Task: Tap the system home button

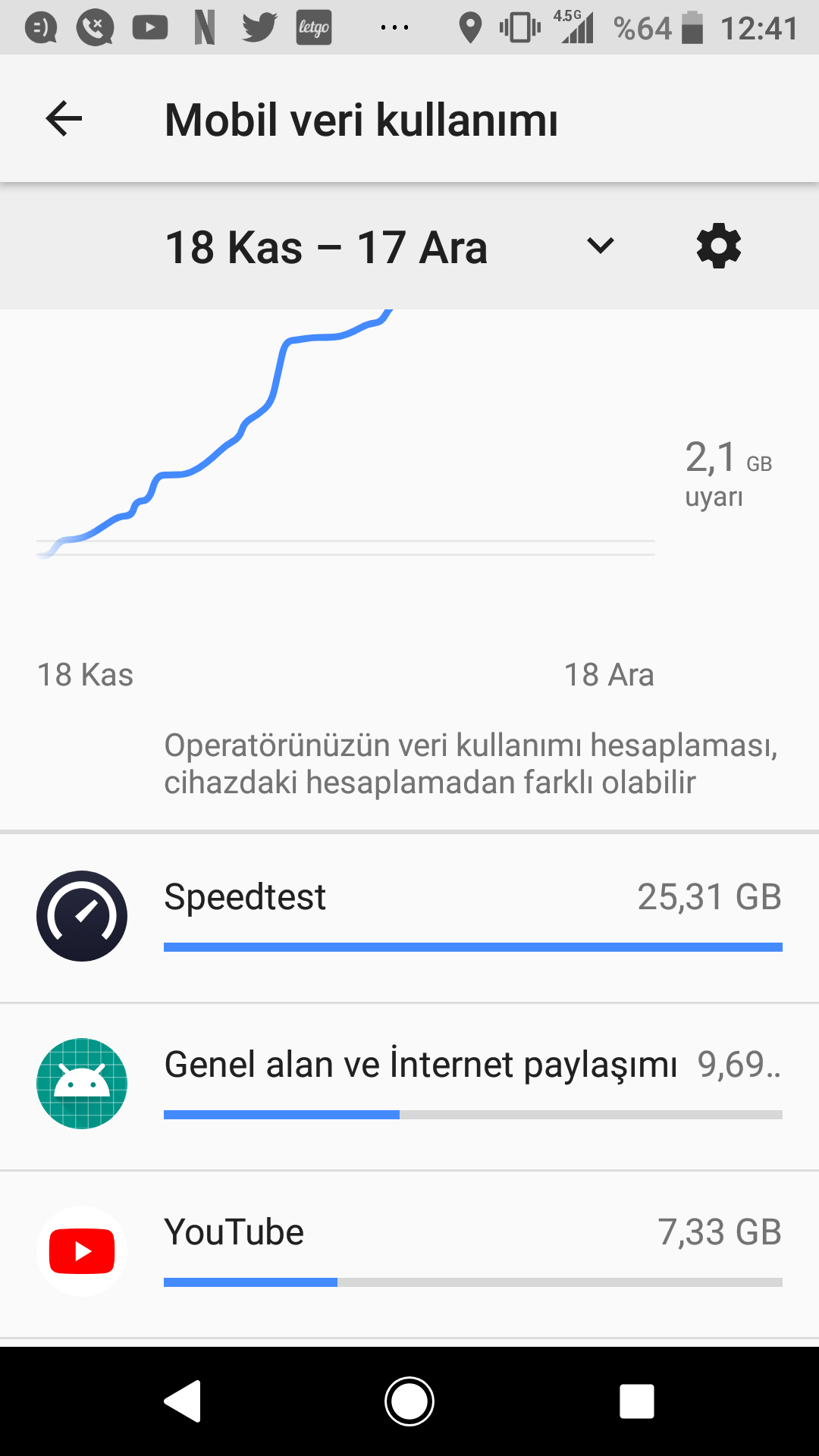Action: (x=409, y=1401)
